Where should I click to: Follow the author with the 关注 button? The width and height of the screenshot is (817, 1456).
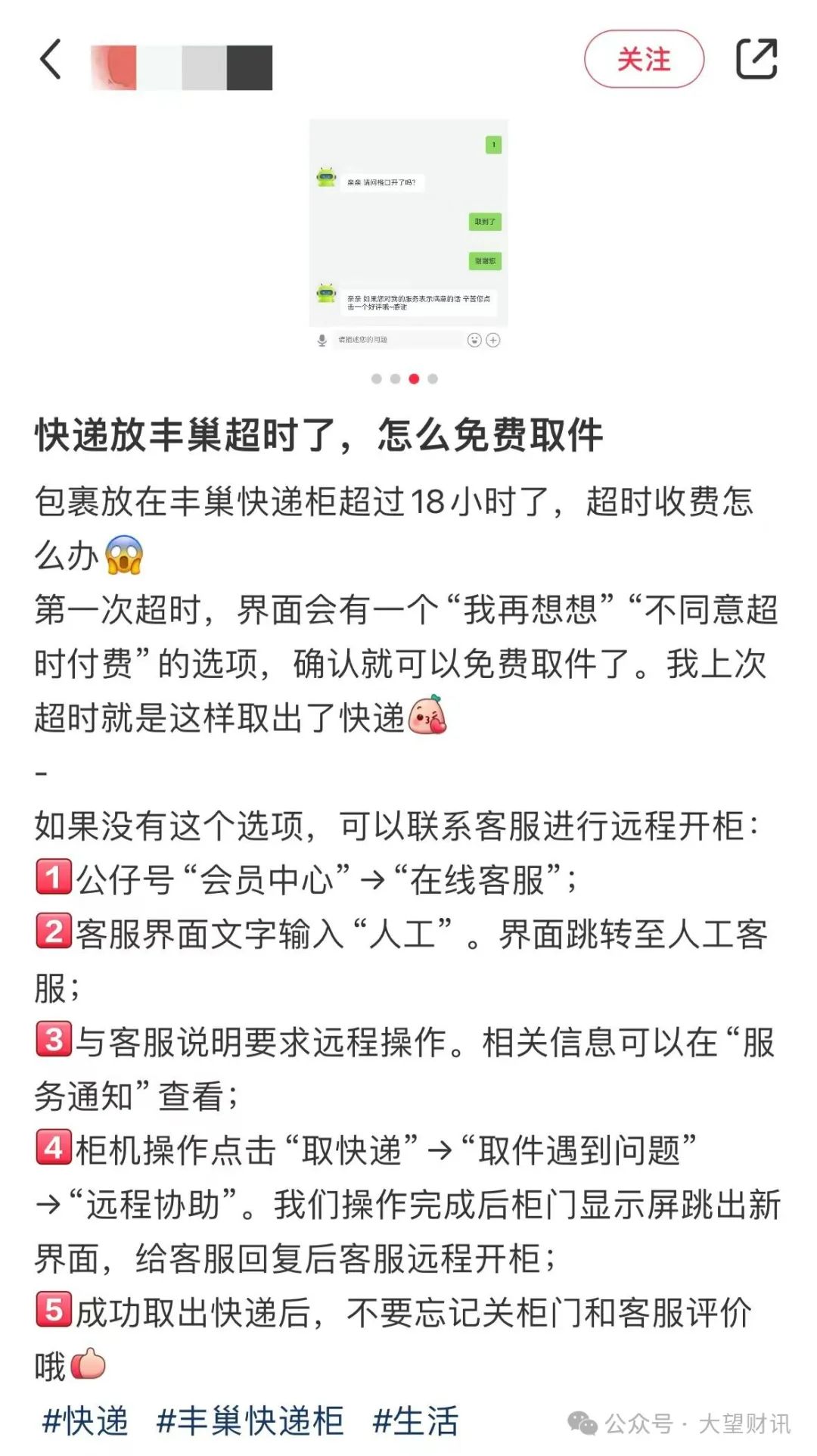click(644, 60)
